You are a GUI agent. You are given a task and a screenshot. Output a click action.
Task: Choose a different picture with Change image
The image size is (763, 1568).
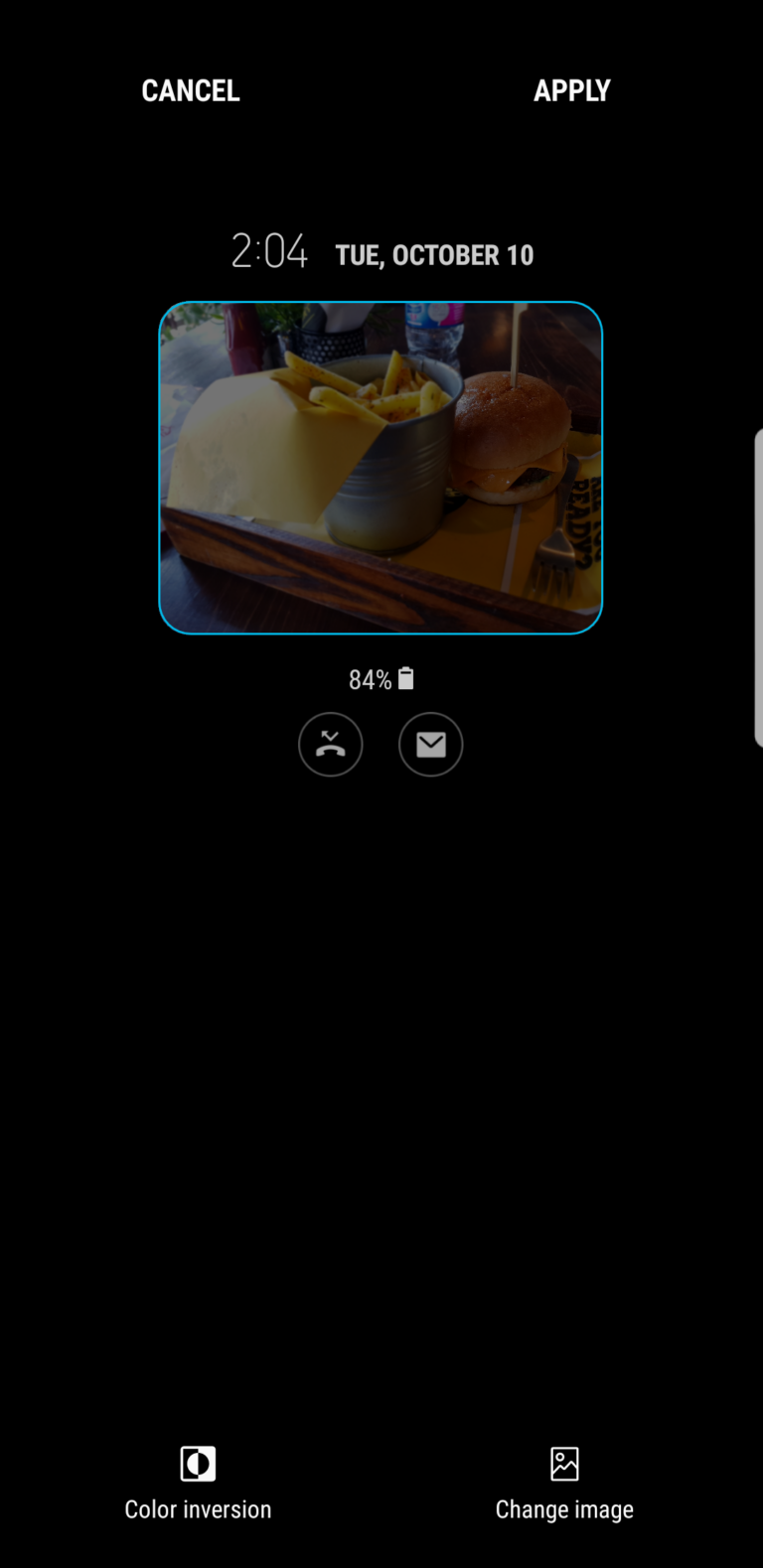(564, 1483)
